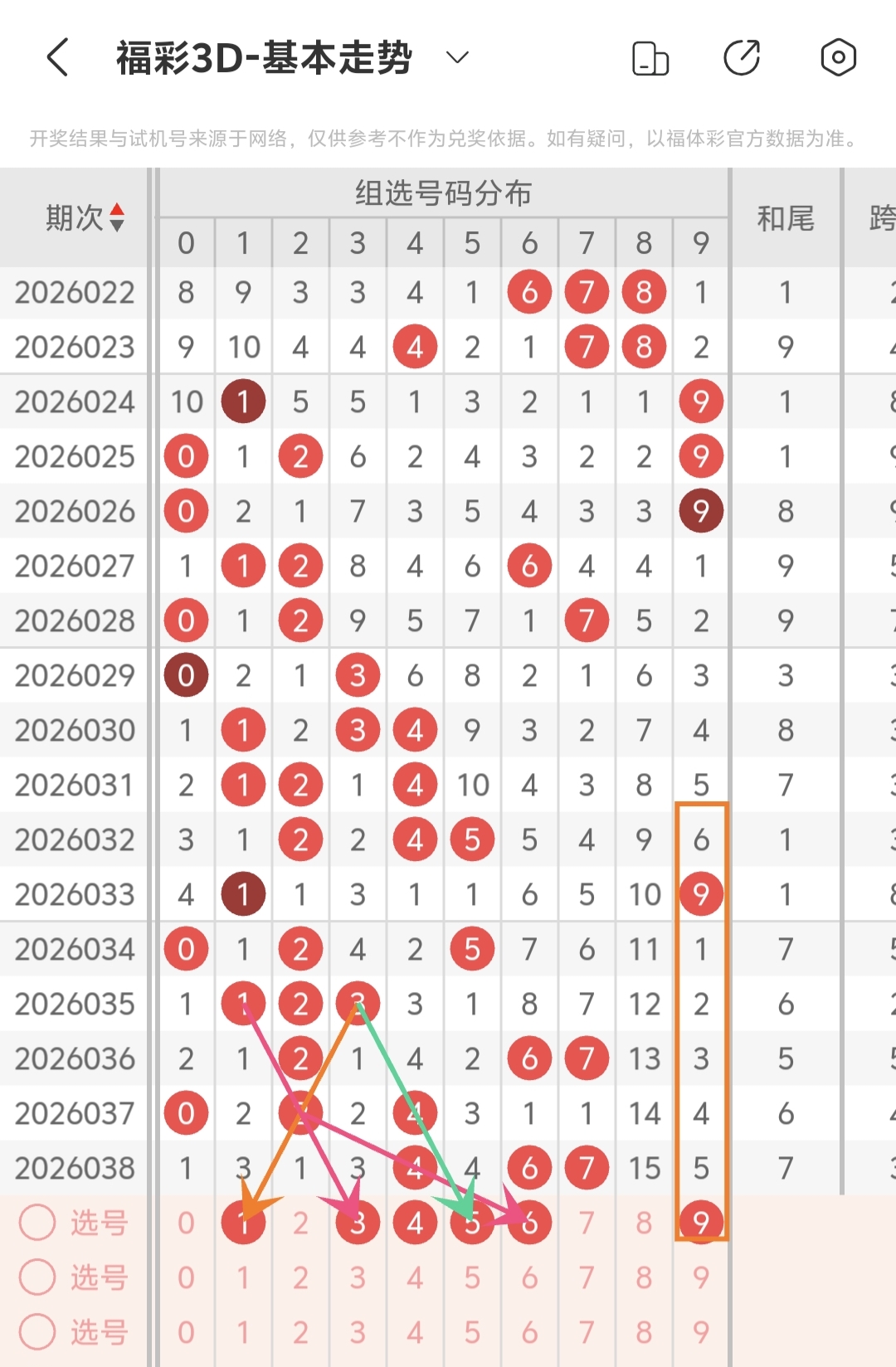Select number 8 in first 选号 row

tap(644, 1223)
